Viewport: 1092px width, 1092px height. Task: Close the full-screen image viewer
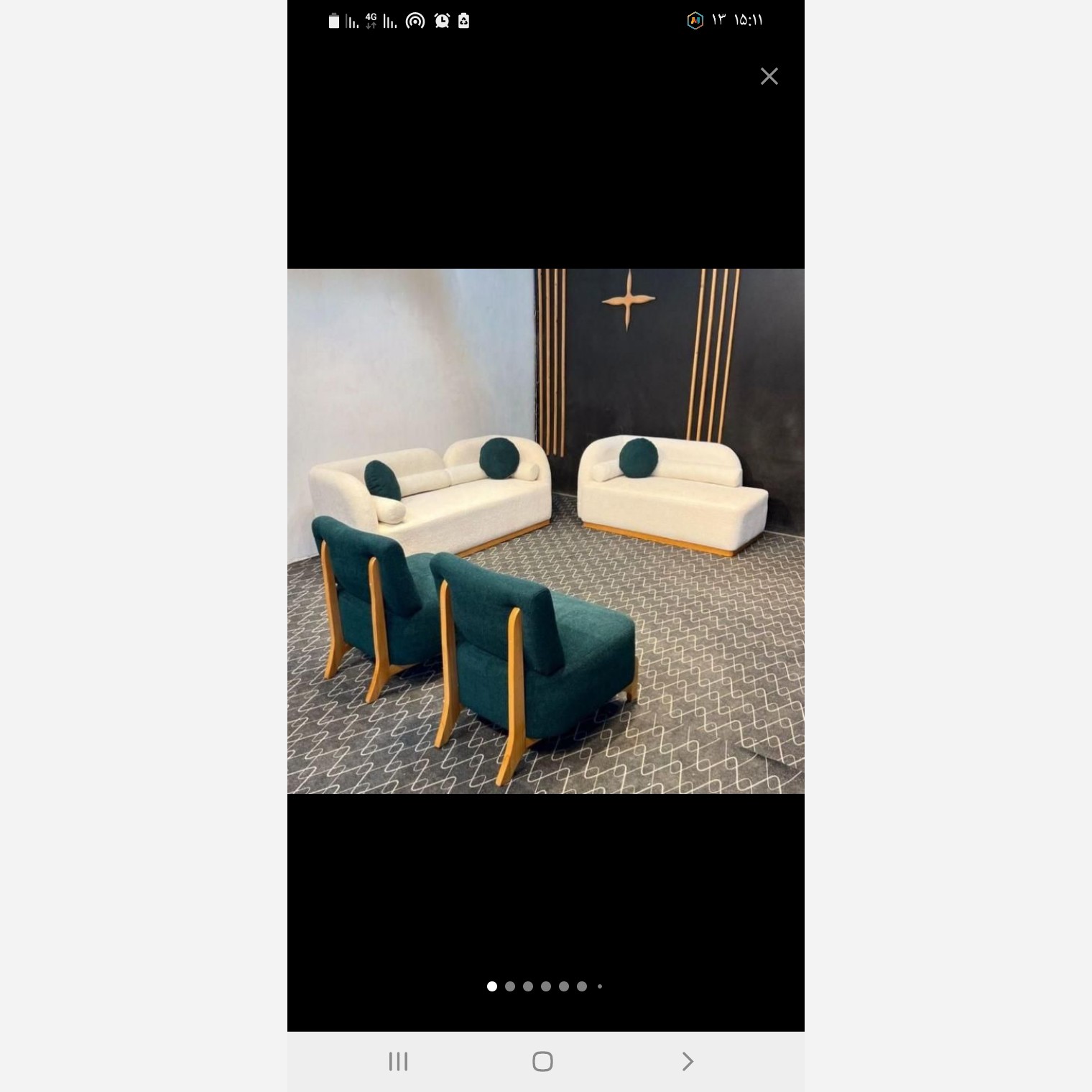[x=769, y=76]
